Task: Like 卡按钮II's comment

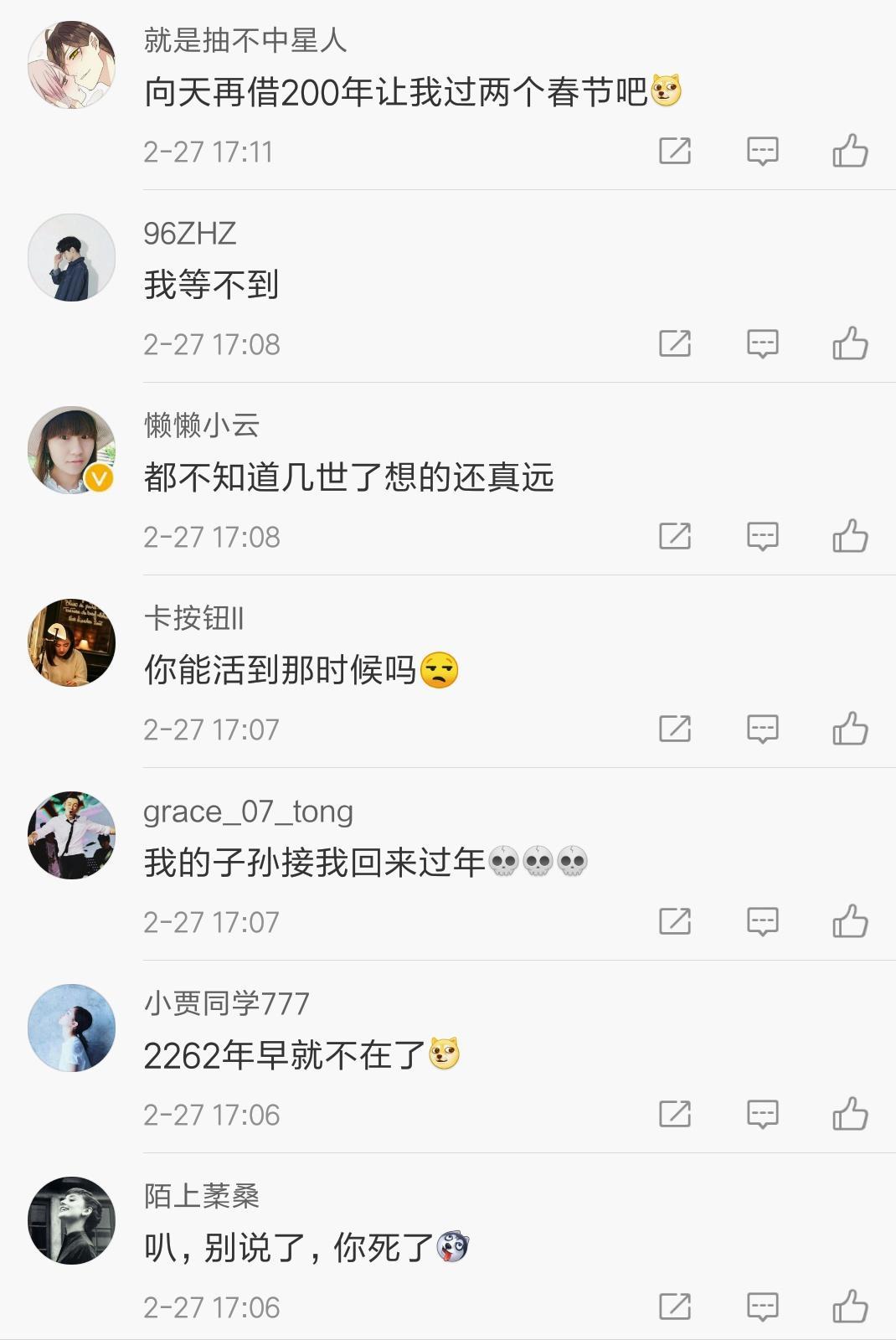Action: tap(850, 729)
